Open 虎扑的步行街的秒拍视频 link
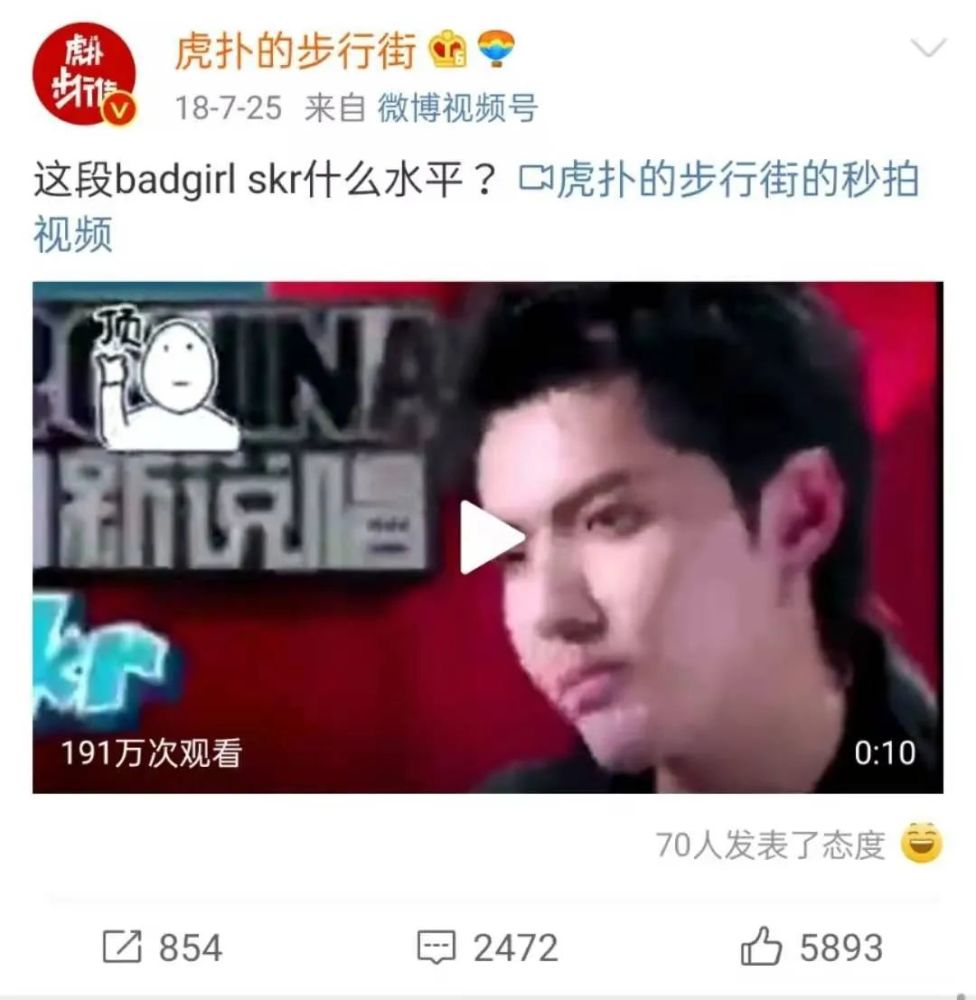This screenshot has height=1000, width=976. click(x=718, y=181)
